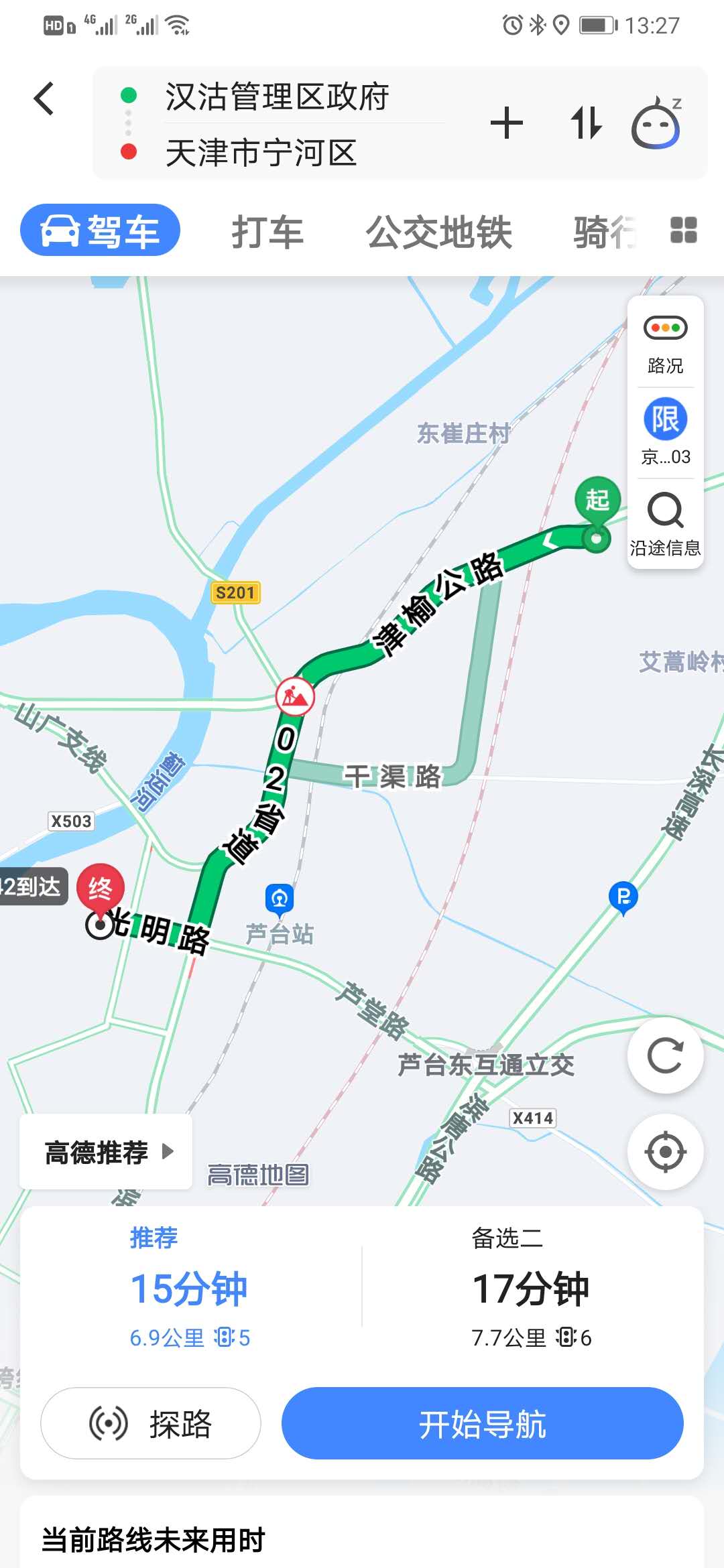Center the map on my location
Screen dimensions: 724x1568
pyautogui.click(x=665, y=1152)
